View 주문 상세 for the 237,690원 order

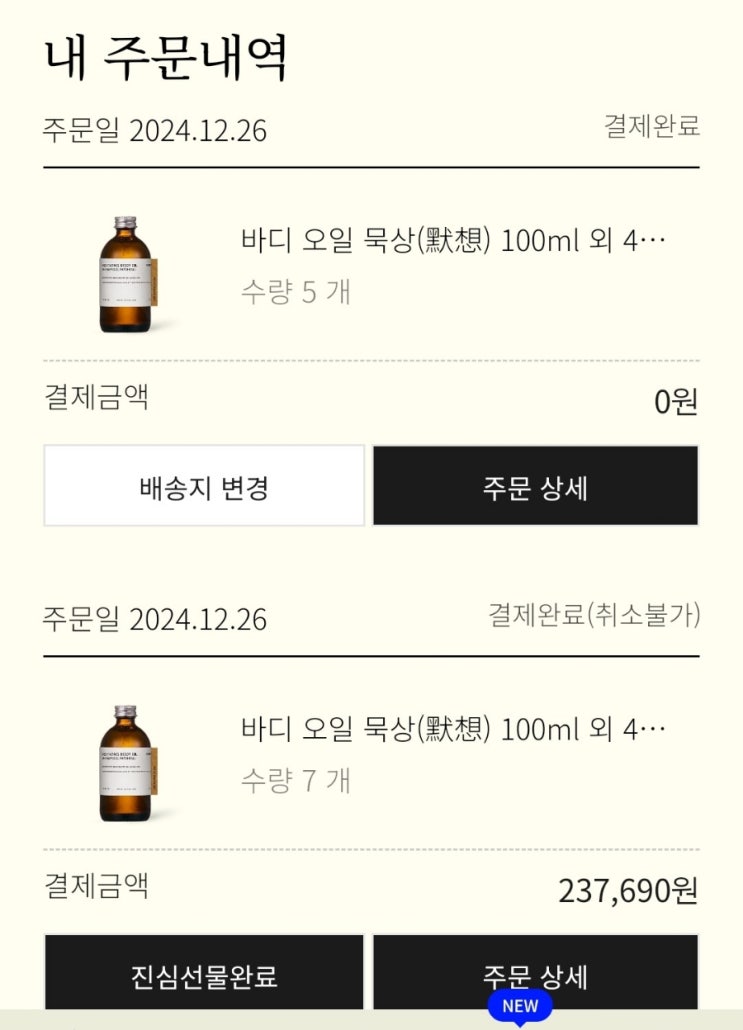tap(535, 970)
